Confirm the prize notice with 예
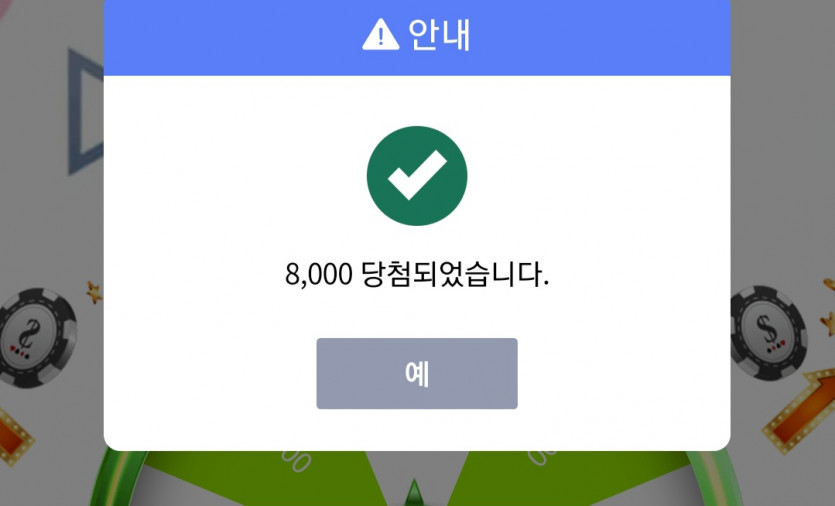 tap(417, 373)
